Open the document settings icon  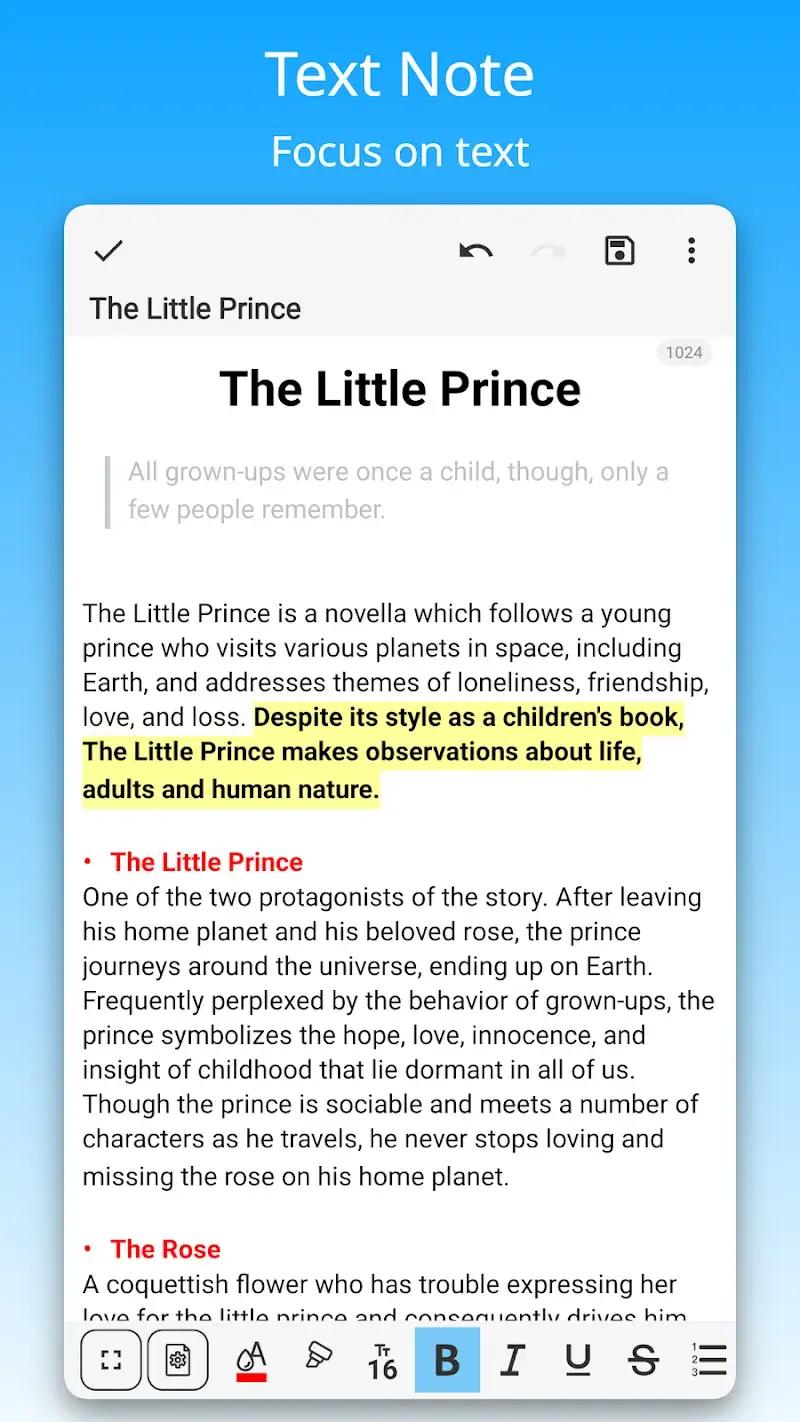[178, 1358]
